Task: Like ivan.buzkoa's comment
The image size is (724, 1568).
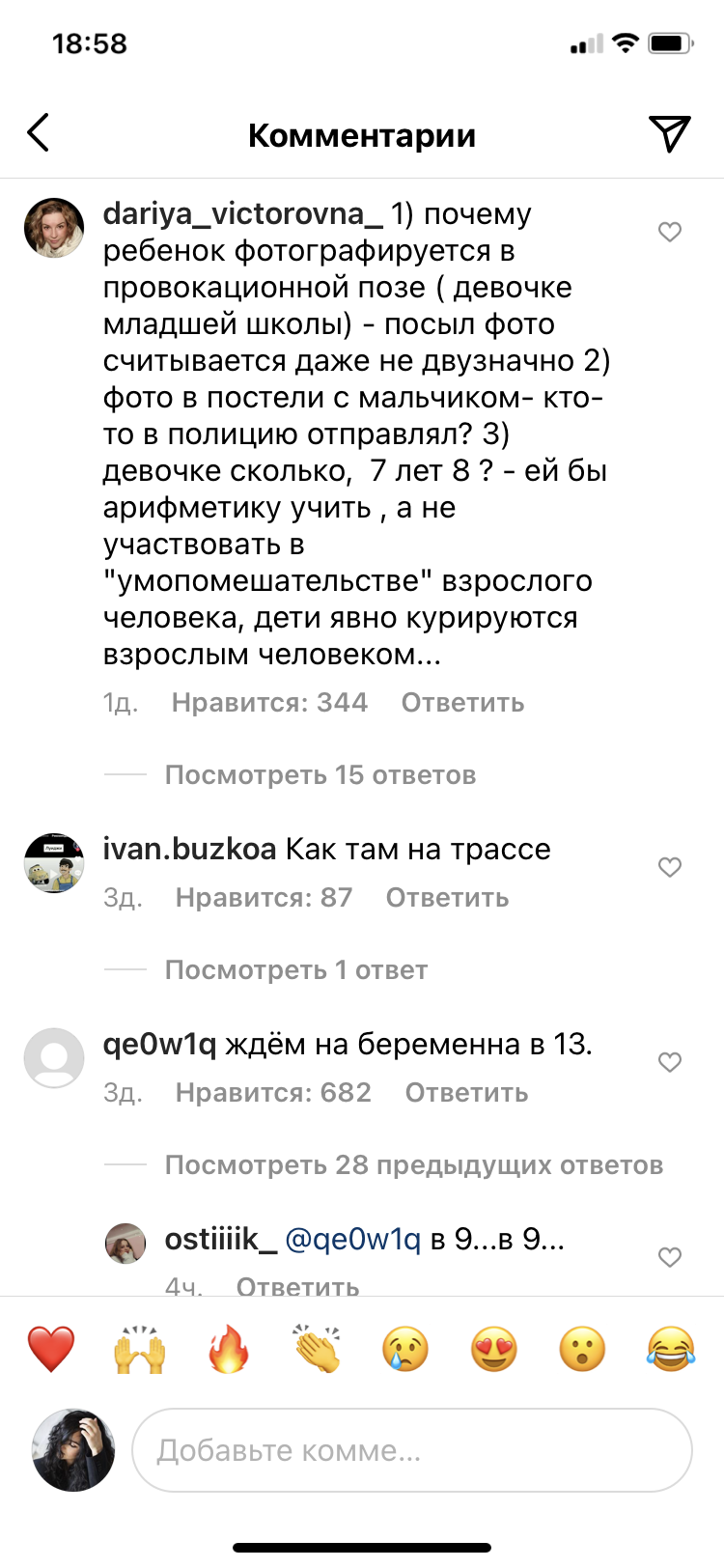Action: 670,867
